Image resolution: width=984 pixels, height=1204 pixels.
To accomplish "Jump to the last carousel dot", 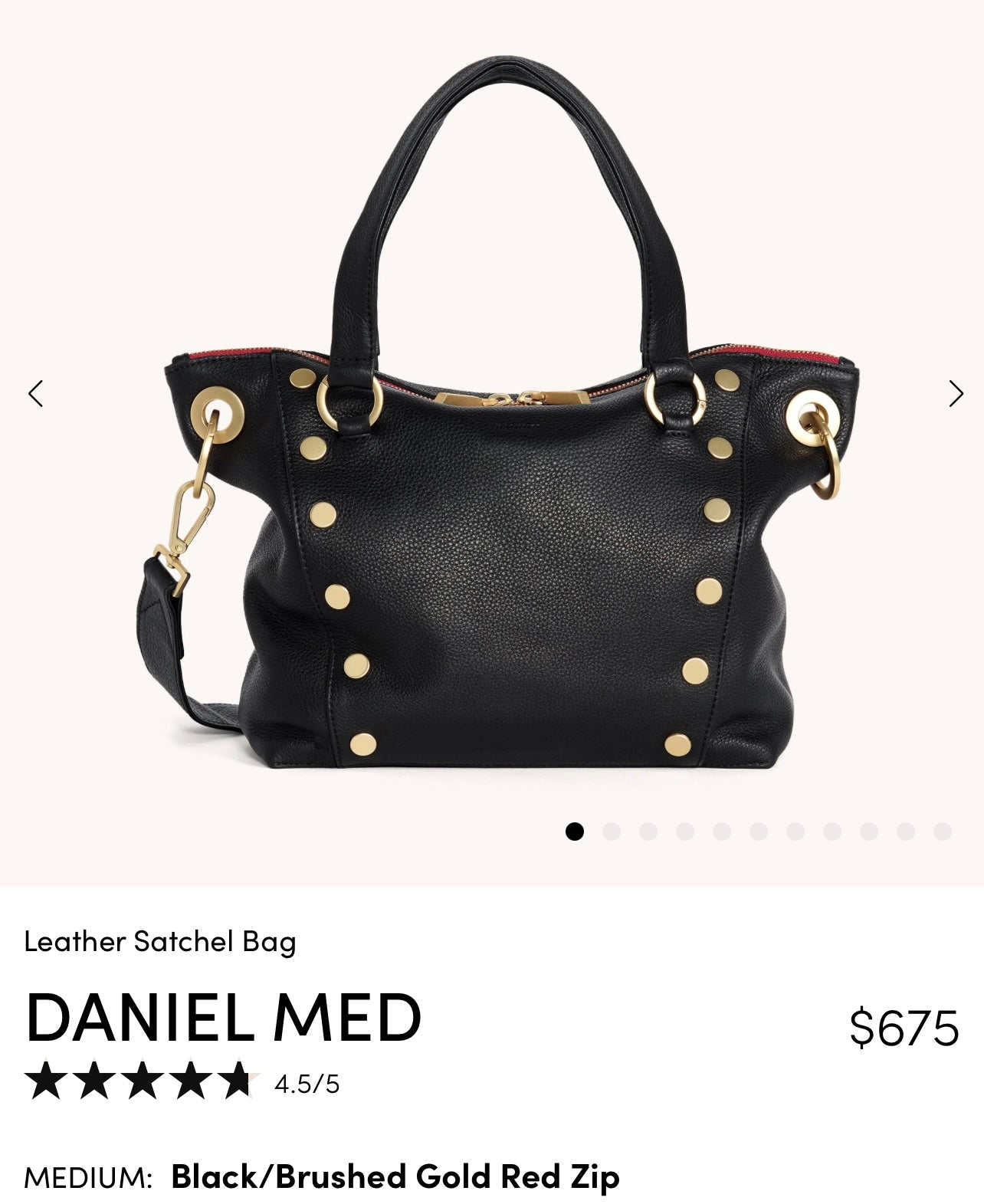I will [x=943, y=832].
